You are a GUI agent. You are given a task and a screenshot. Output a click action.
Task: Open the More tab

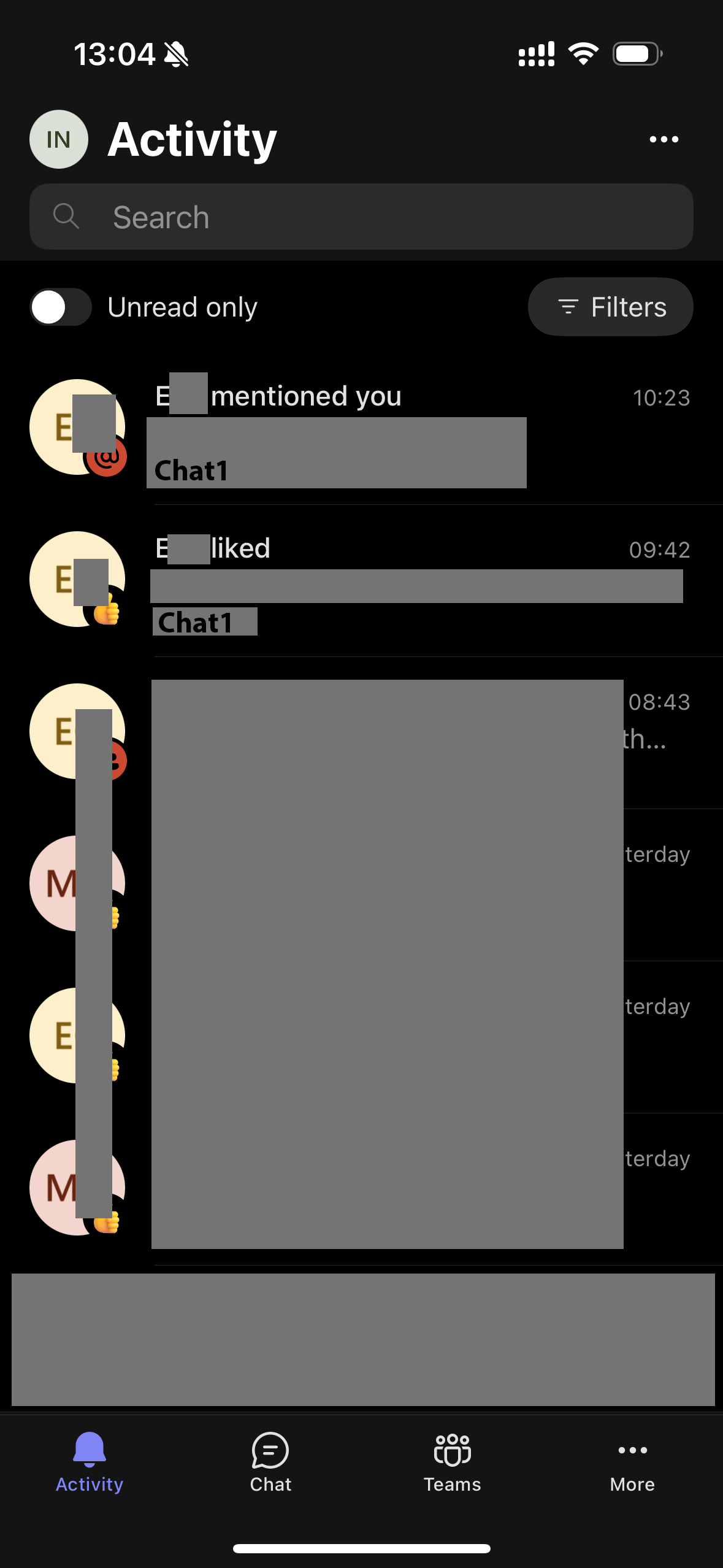(632, 1462)
